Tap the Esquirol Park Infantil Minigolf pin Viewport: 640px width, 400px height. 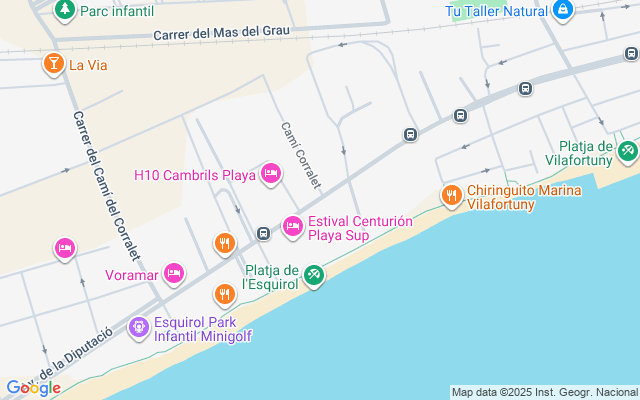(x=139, y=326)
